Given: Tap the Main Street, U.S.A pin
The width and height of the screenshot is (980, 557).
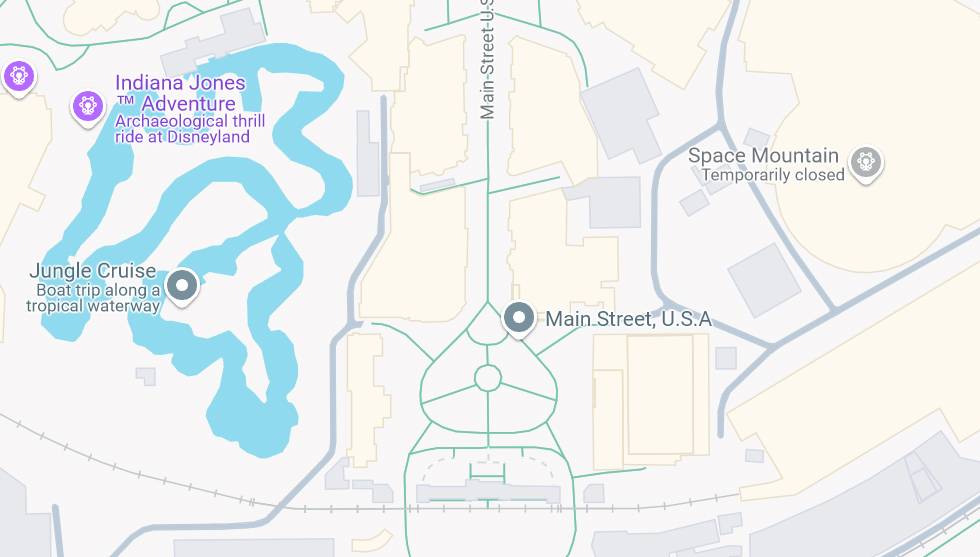Looking at the screenshot, I should pos(518,318).
